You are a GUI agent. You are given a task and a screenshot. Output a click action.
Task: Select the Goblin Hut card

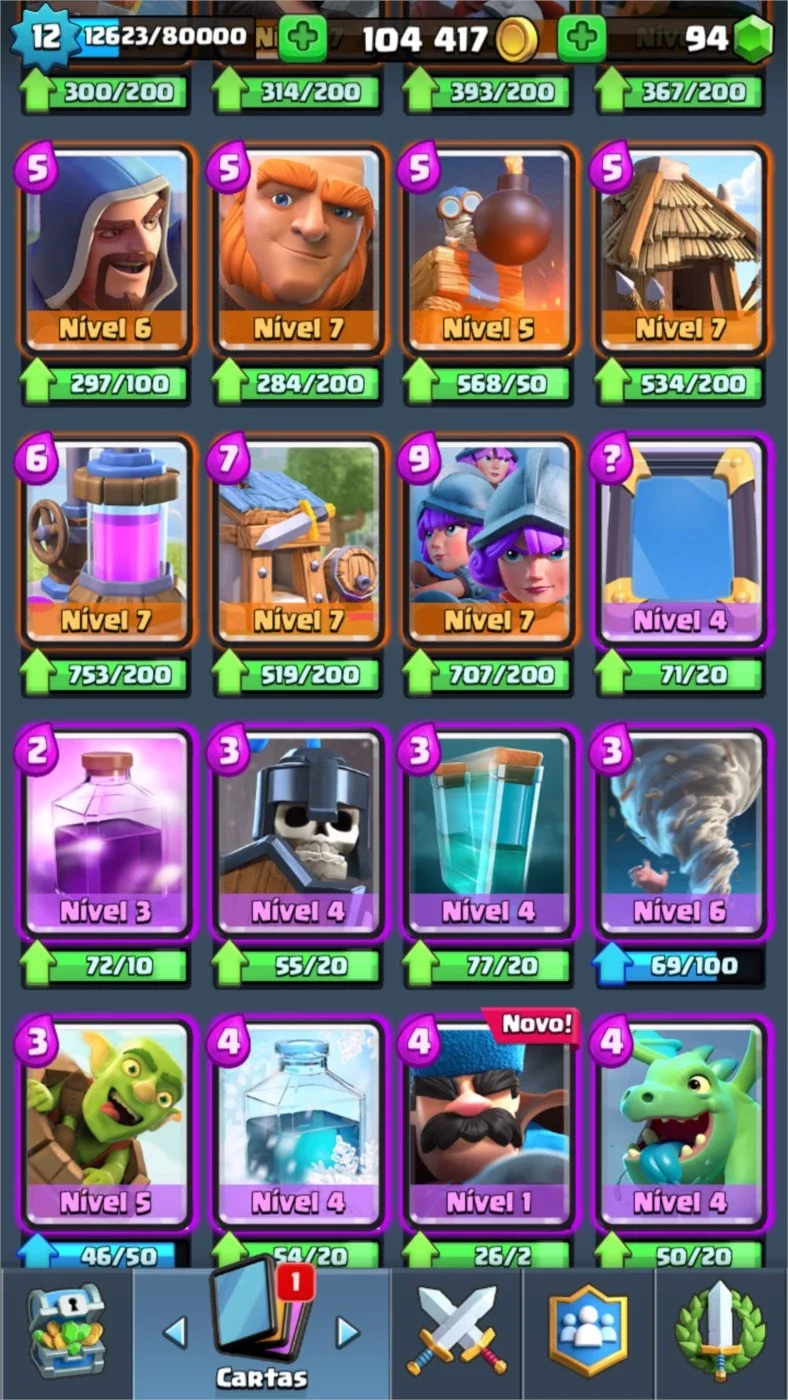[x=681, y=252]
